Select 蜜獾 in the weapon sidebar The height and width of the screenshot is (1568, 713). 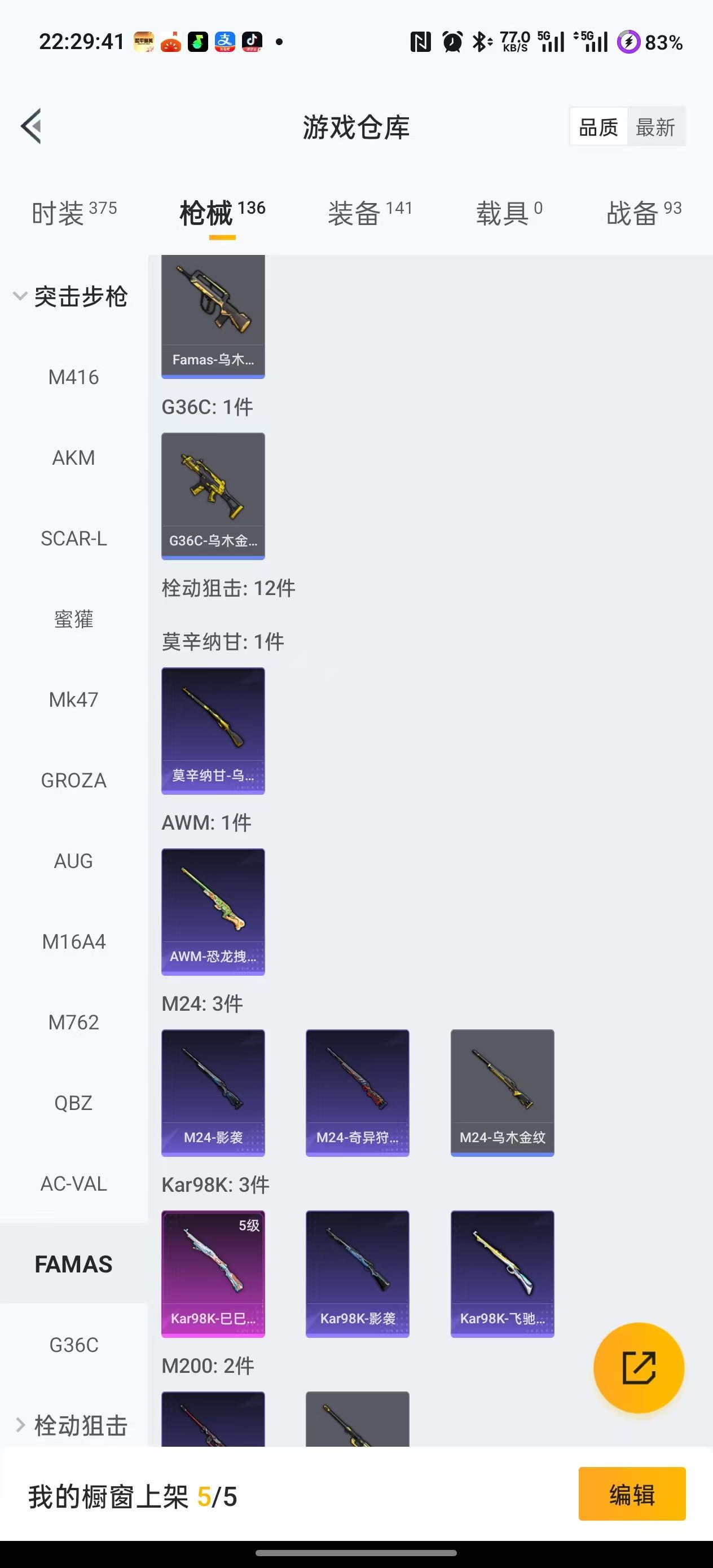(x=74, y=619)
